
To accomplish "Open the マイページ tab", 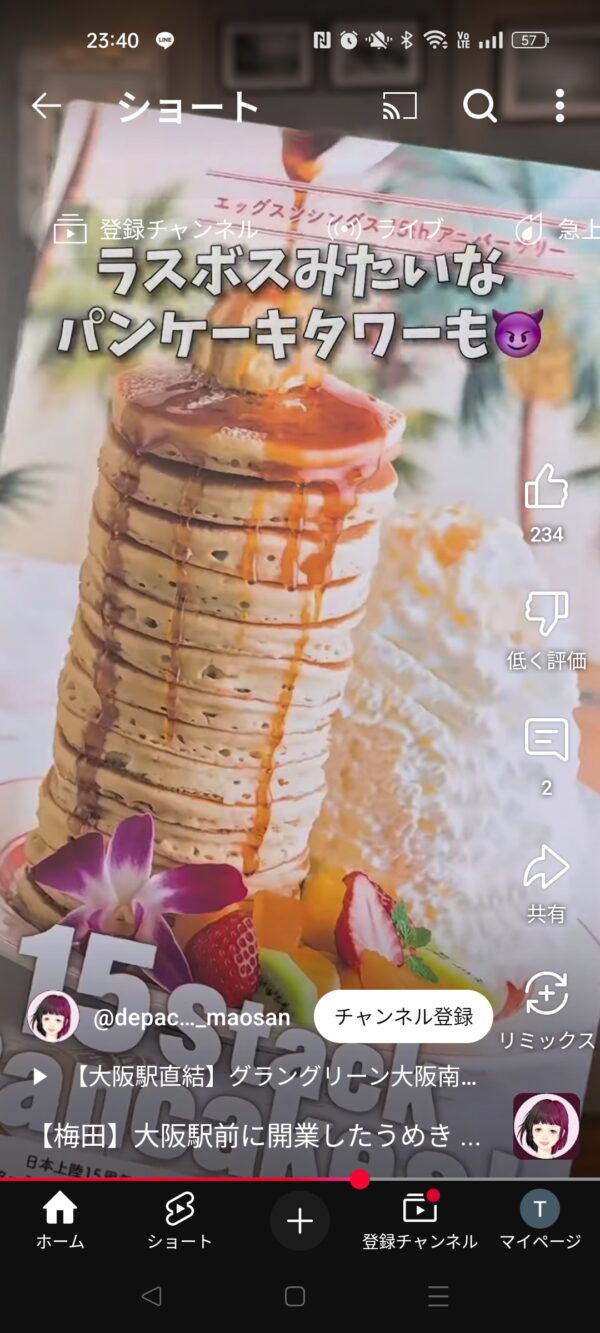I will (x=540, y=1220).
